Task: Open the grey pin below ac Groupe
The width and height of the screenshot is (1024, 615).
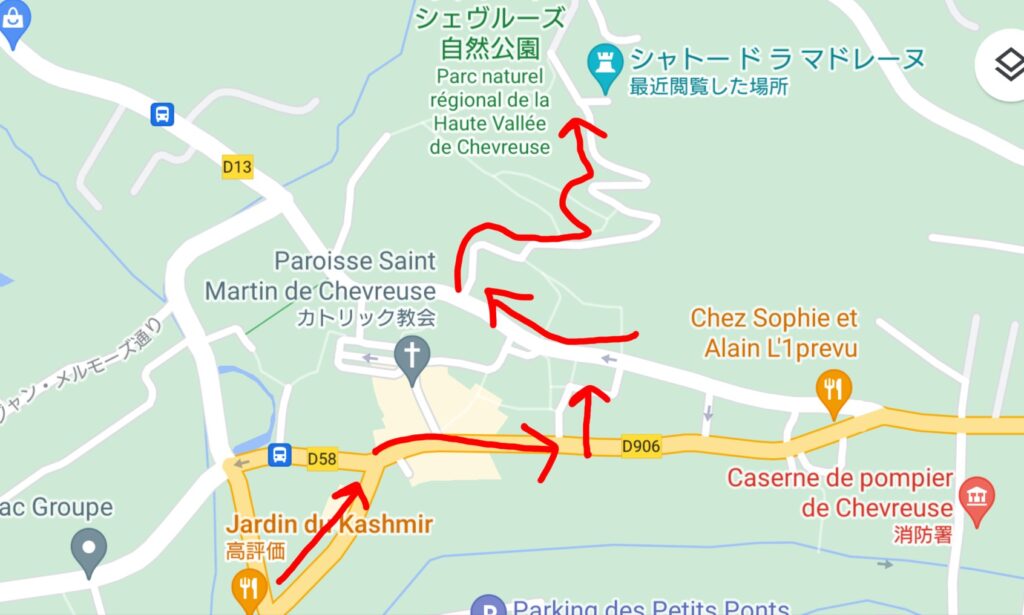Action: (x=89, y=549)
